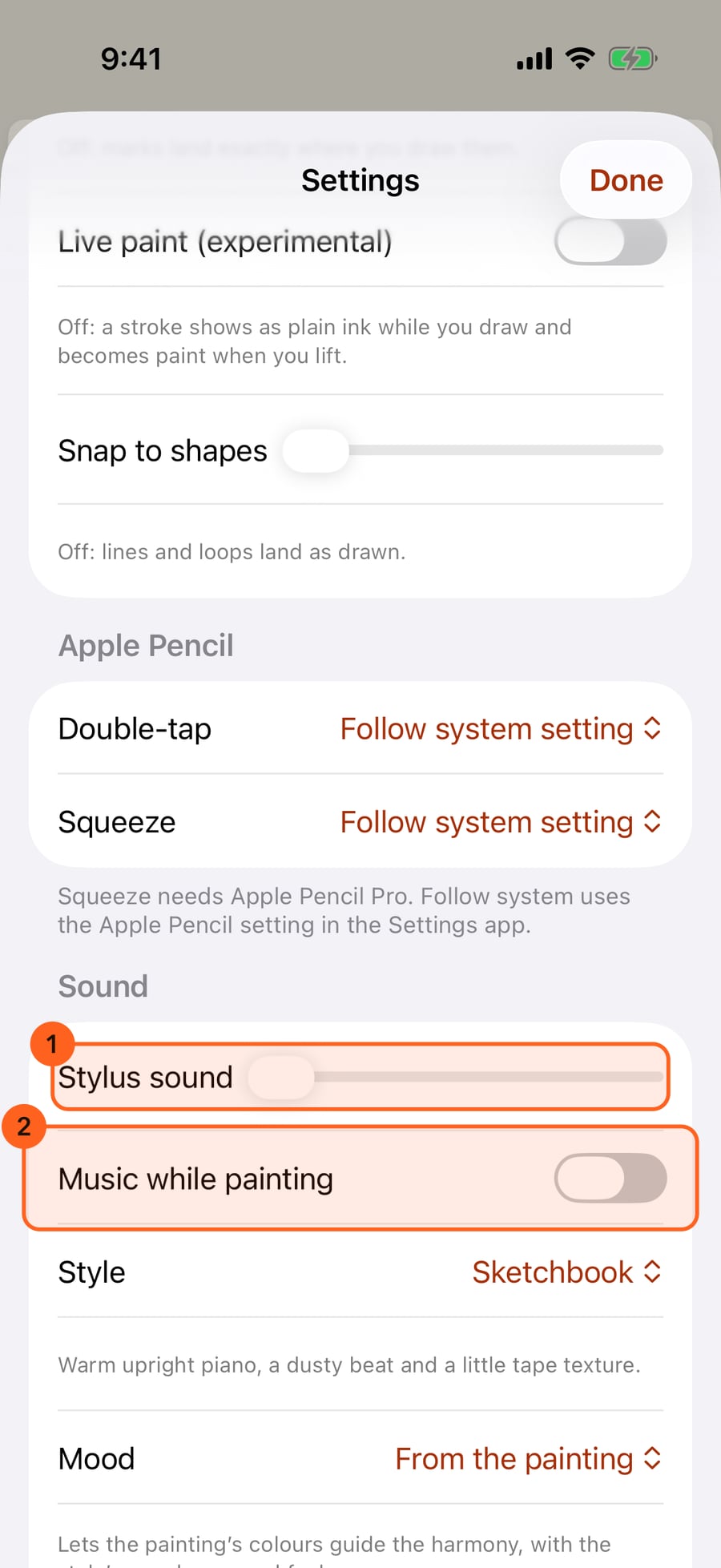Open the Double-tap action picker
721x1568 pixels.
[x=501, y=729]
